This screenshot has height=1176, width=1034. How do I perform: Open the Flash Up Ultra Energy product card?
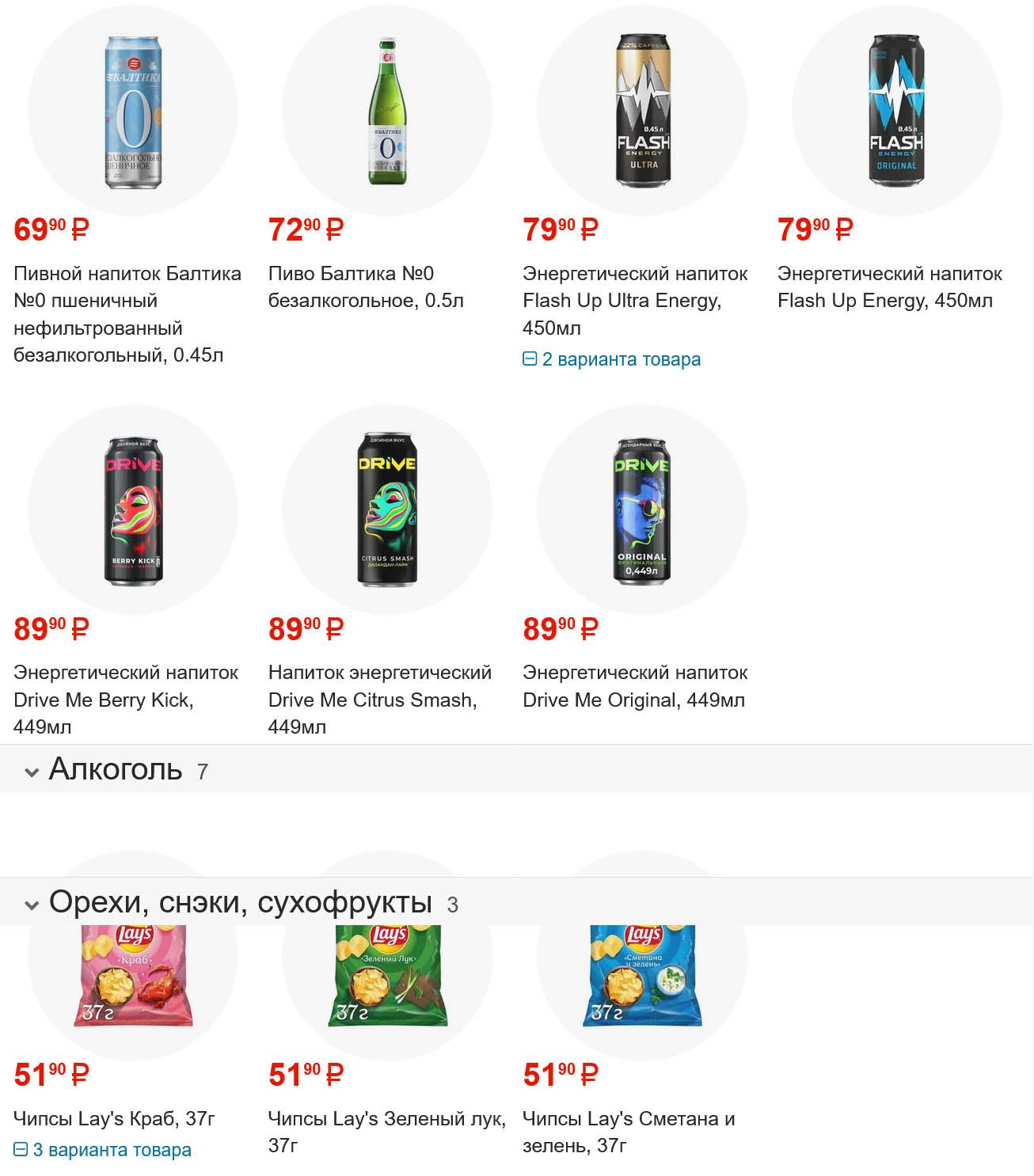click(x=634, y=300)
